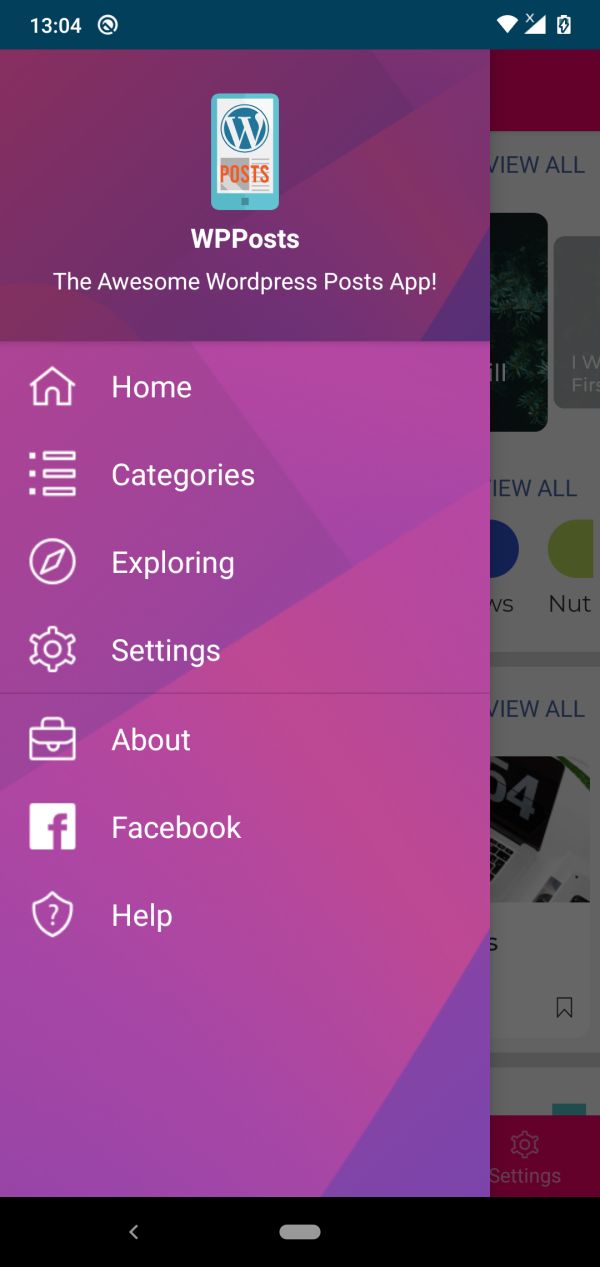Open Categories from the drawer
The height and width of the screenshot is (1267, 600).
(x=182, y=475)
